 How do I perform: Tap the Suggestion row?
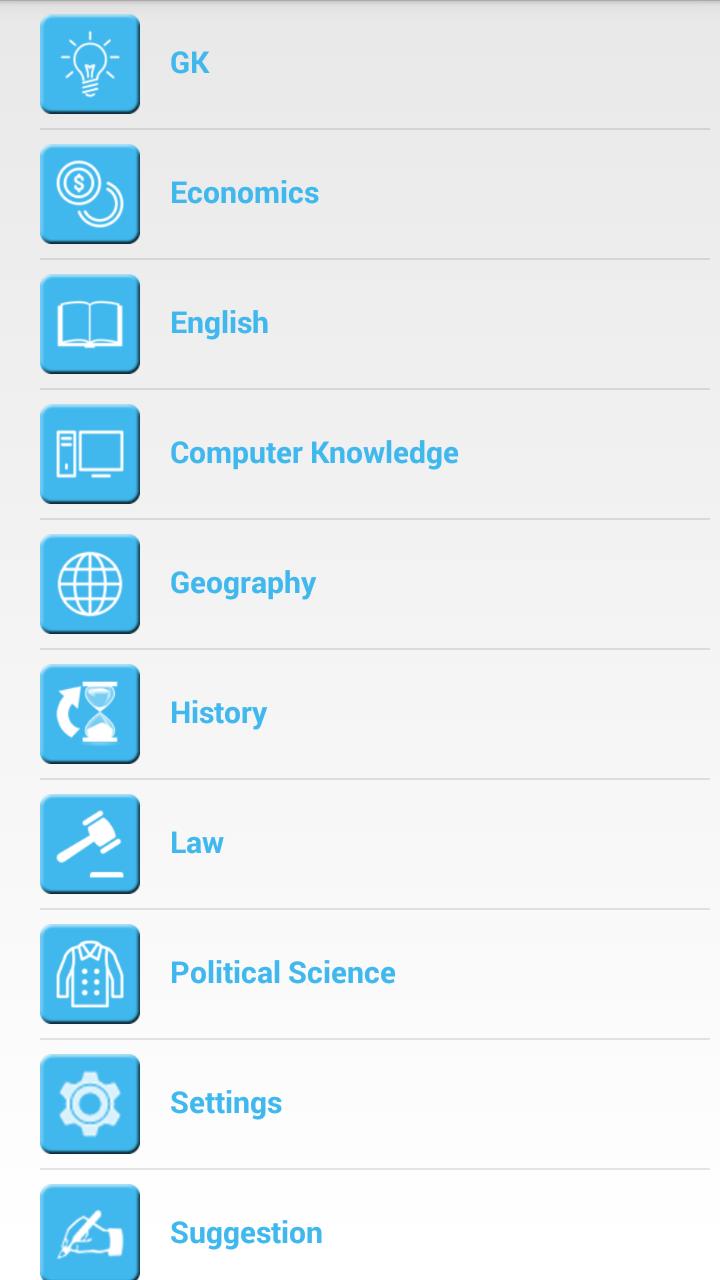(x=246, y=1233)
